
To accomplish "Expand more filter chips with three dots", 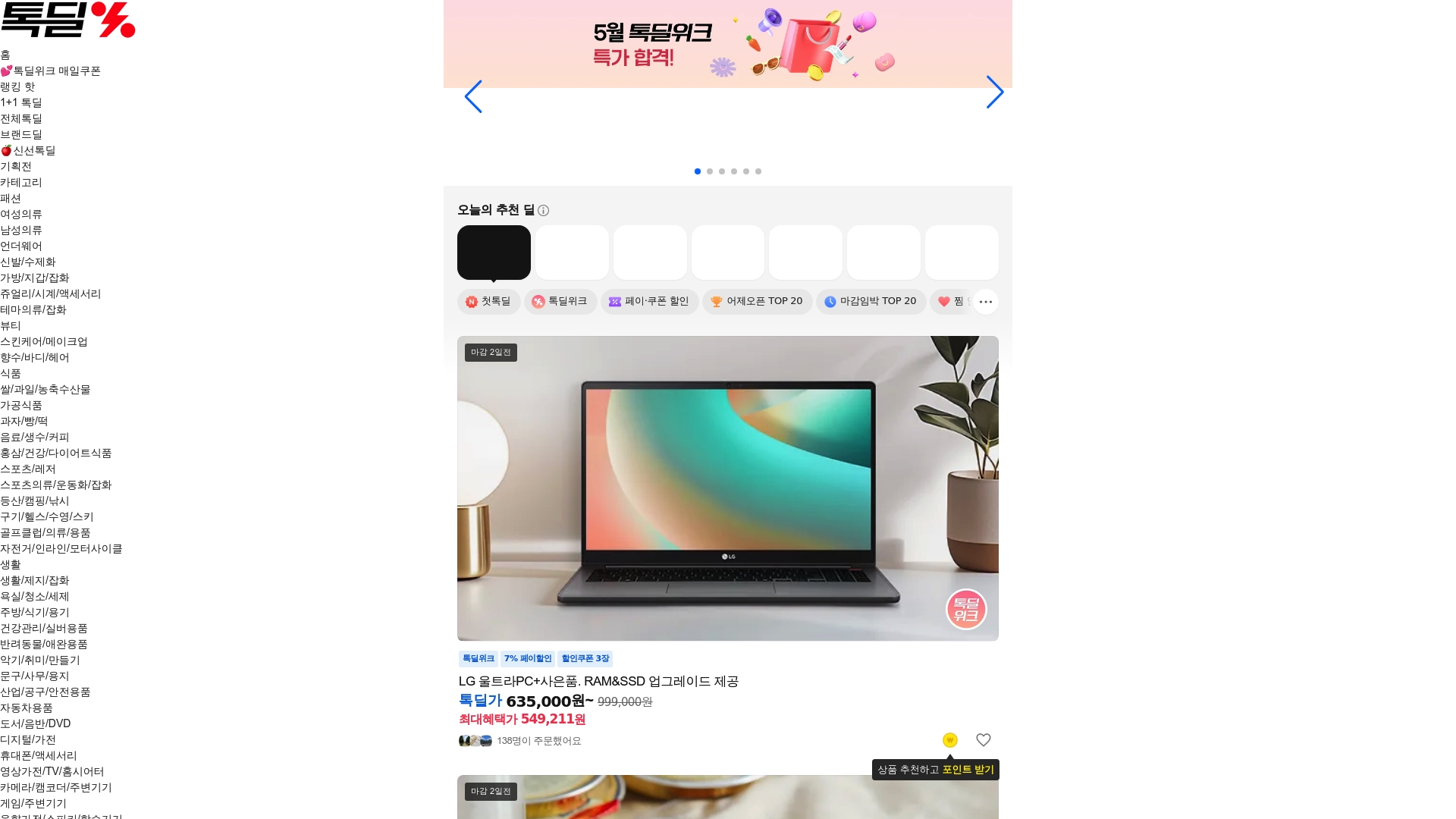I will click(x=985, y=302).
